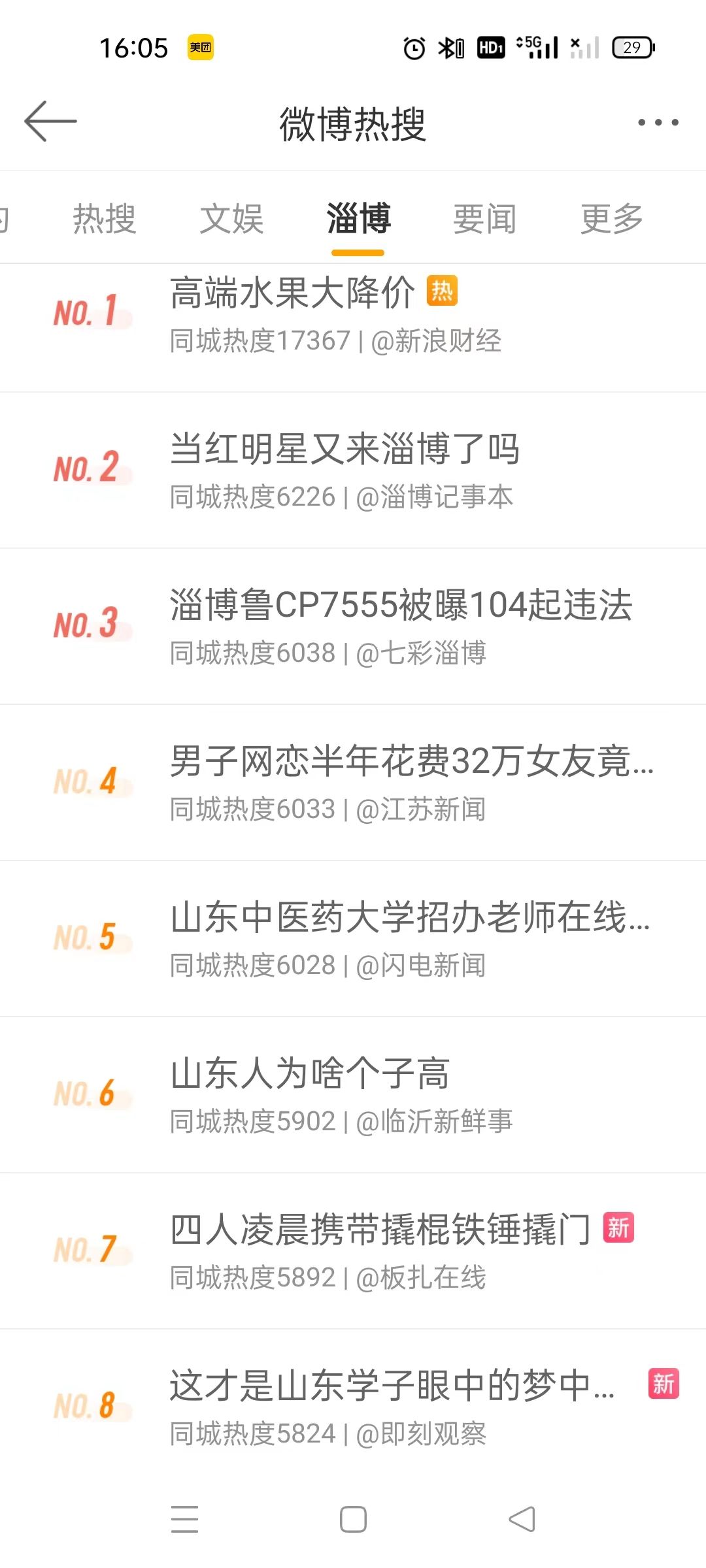This screenshot has height=1568, width=706.
Task: View the topic 山东中医药大学招办老师在线
Action: click(353, 939)
